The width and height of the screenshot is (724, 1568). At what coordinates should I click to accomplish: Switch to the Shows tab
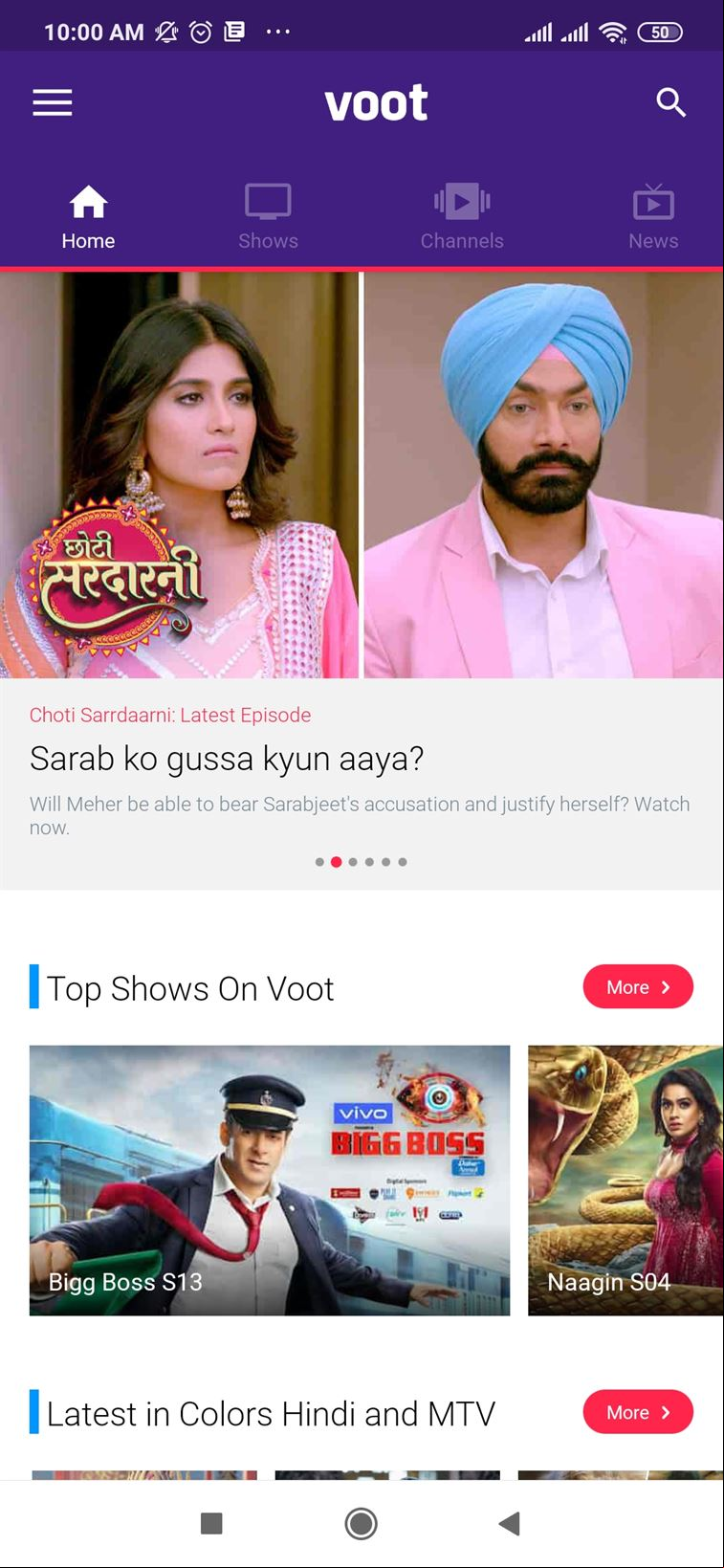[x=268, y=217]
